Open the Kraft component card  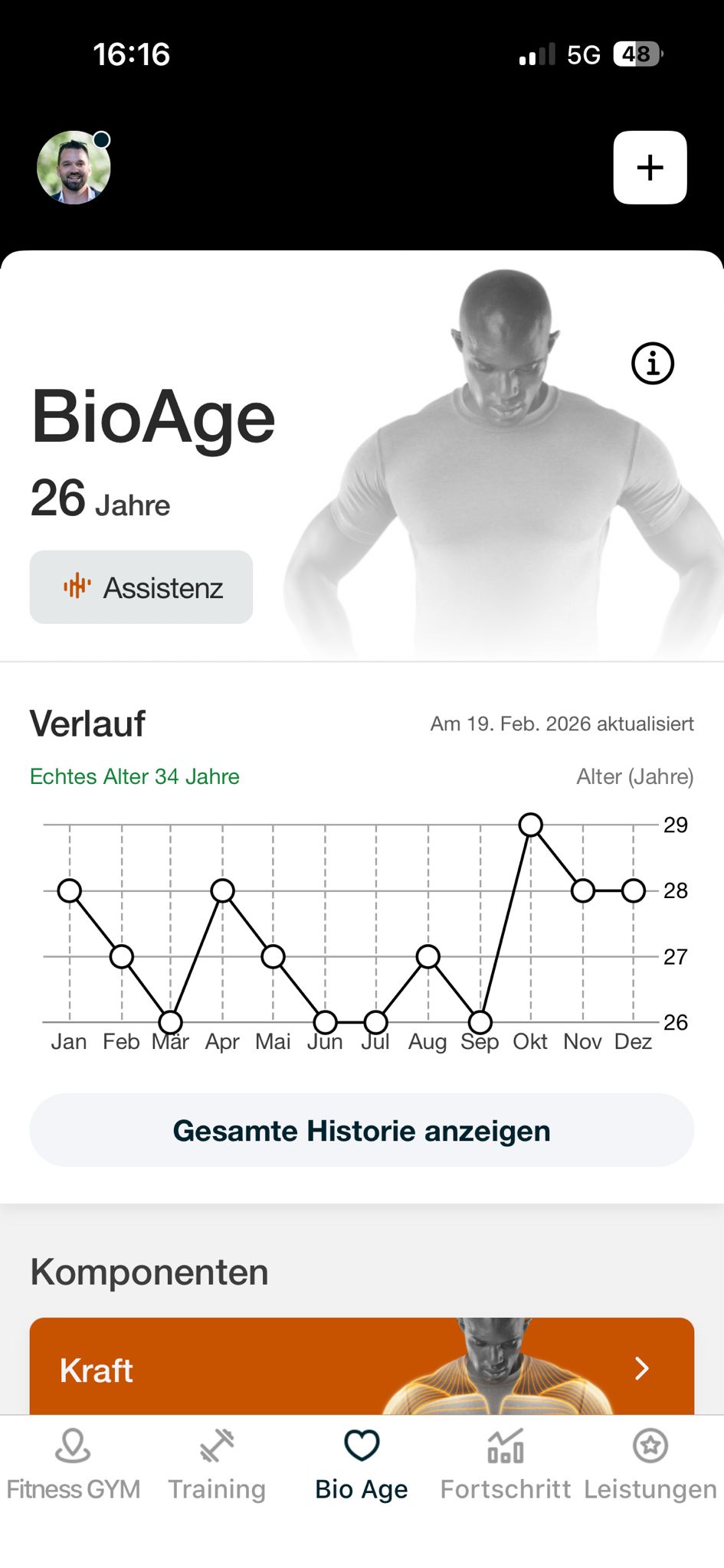click(362, 1367)
